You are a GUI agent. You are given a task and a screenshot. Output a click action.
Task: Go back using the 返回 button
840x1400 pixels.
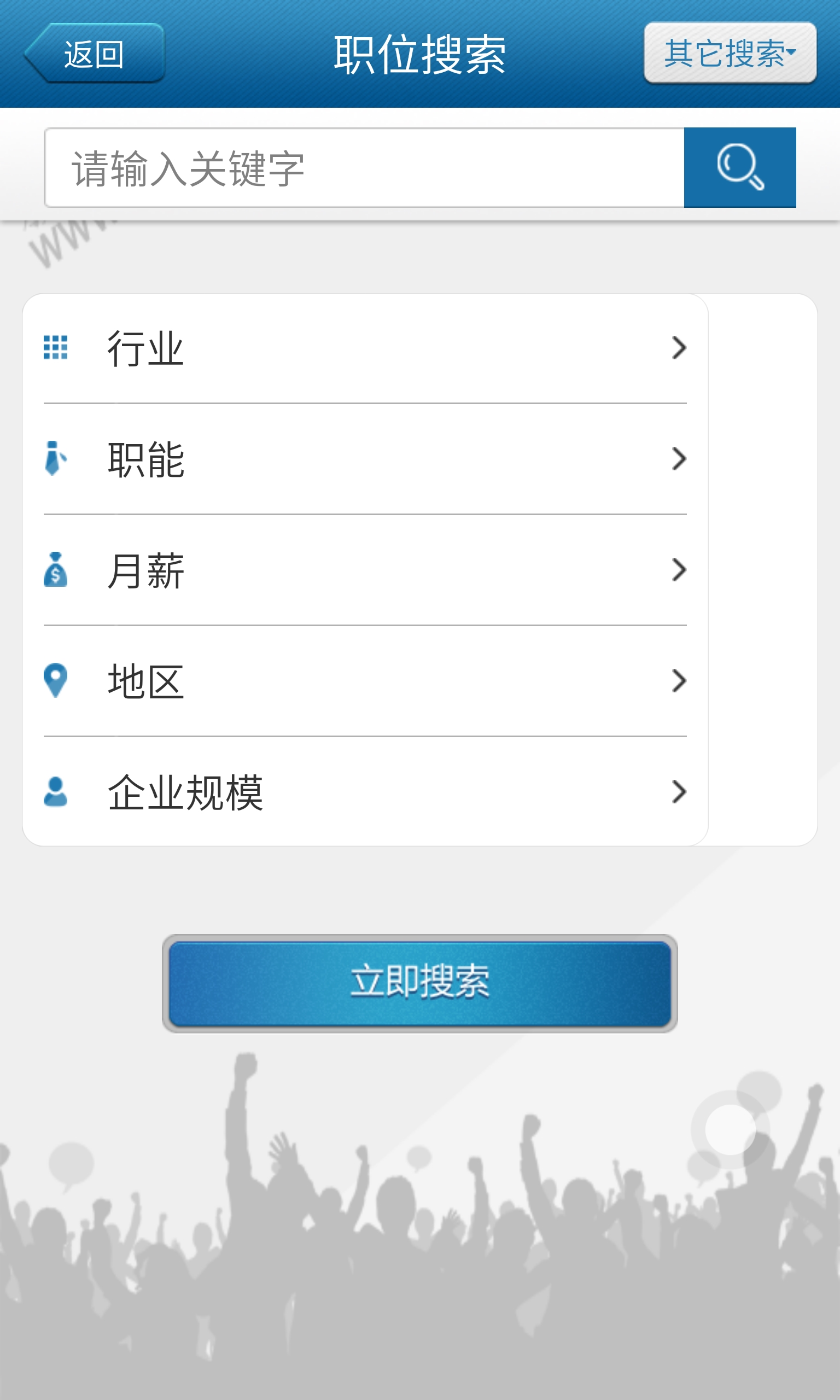click(95, 54)
